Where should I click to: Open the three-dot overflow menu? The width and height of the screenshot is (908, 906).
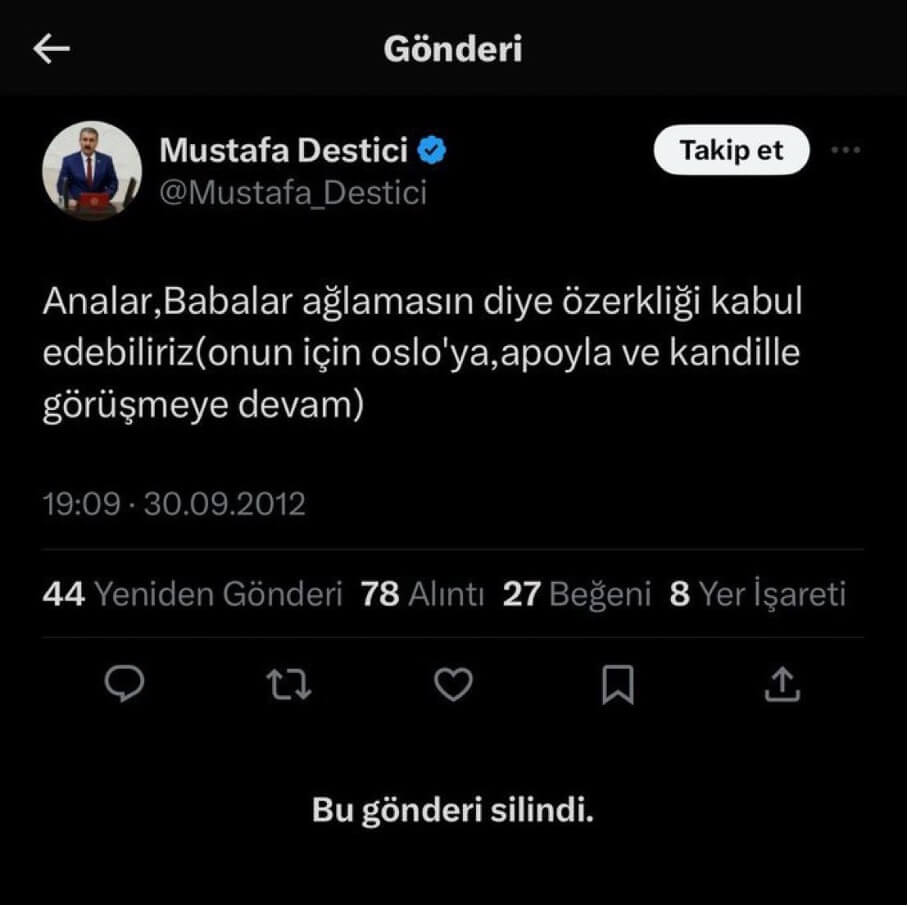[x=846, y=151]
